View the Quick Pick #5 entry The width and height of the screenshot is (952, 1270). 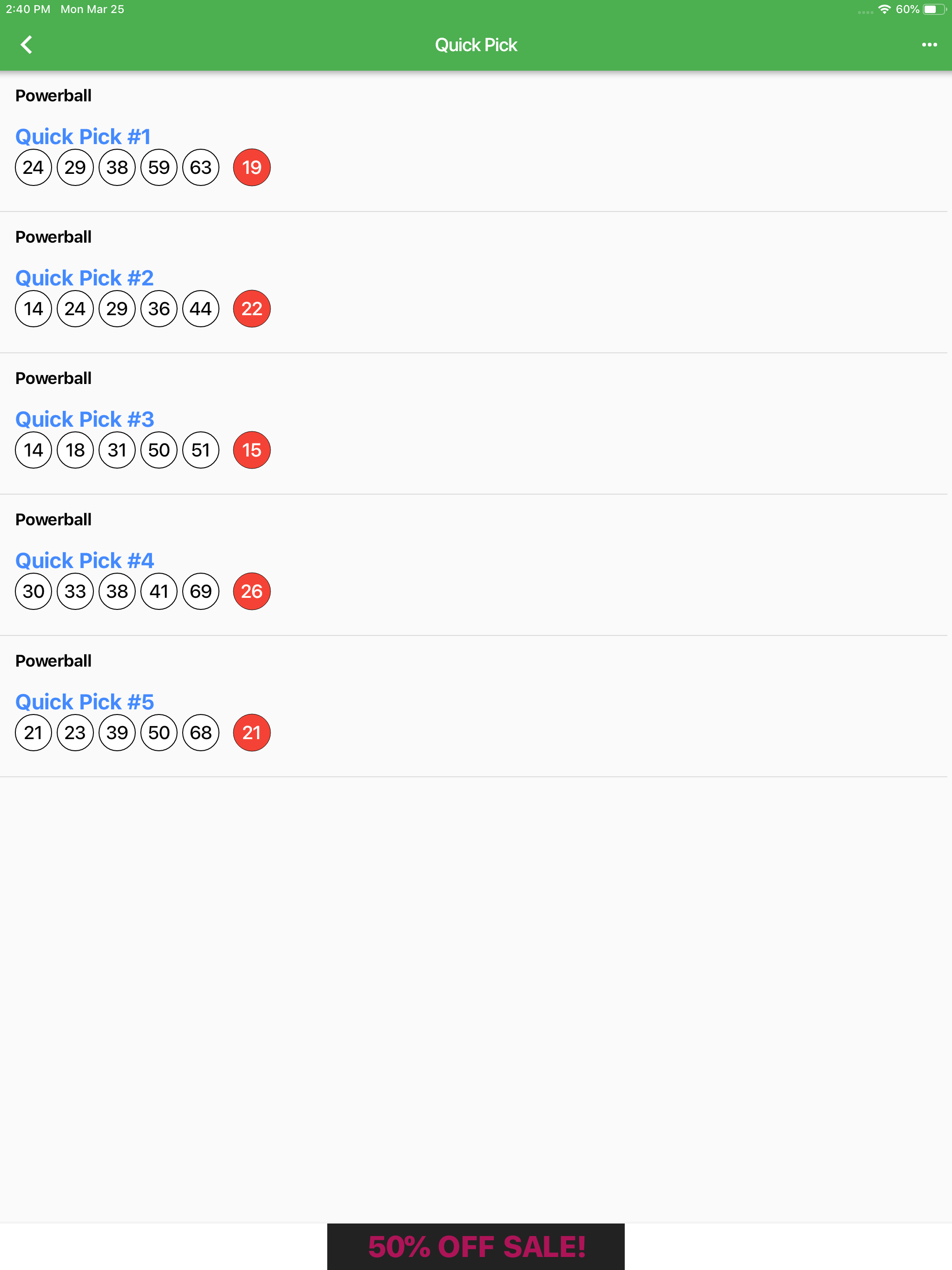[x=85, y=702]
